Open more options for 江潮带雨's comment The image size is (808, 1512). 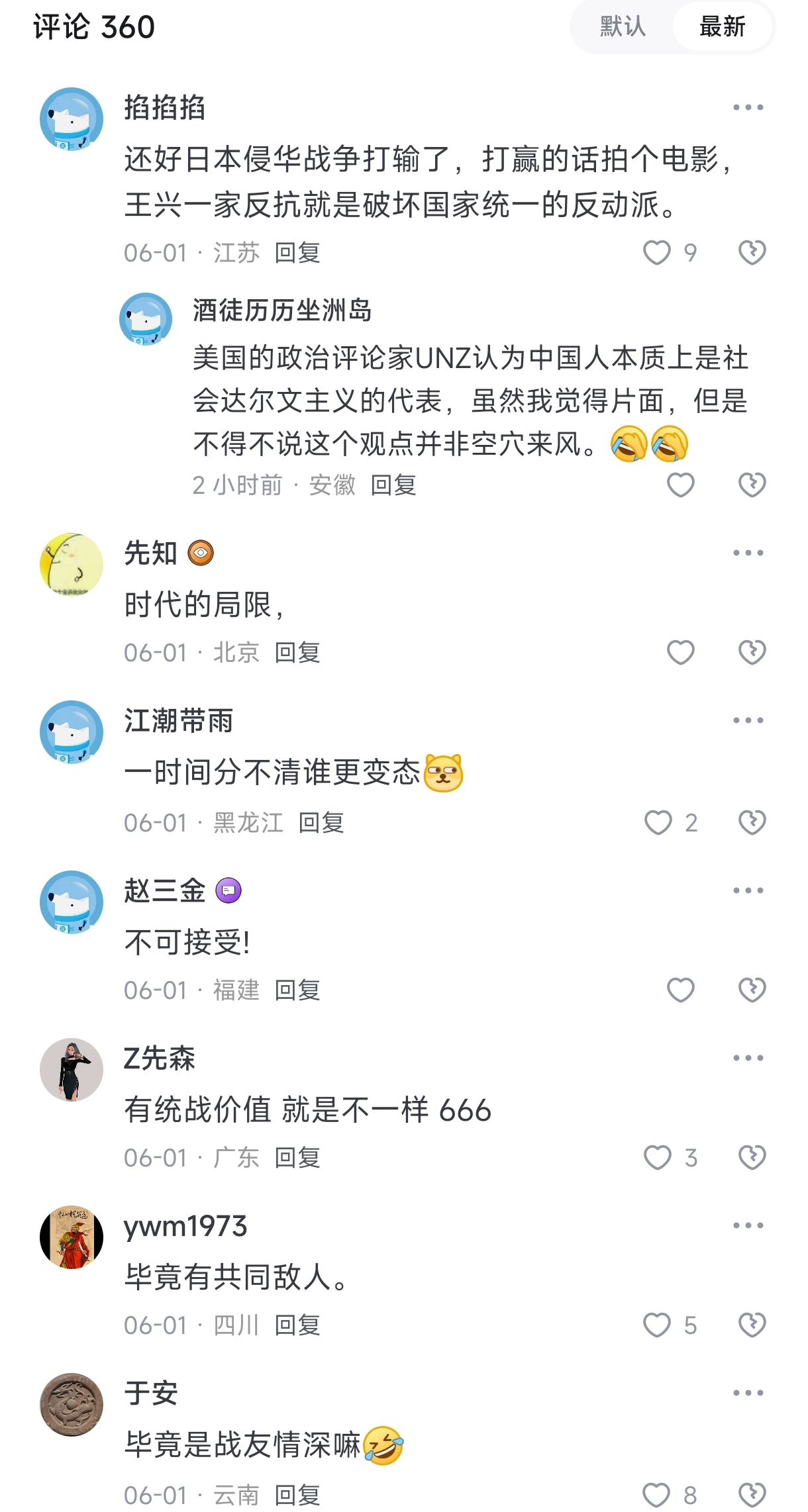click(748, 720)
